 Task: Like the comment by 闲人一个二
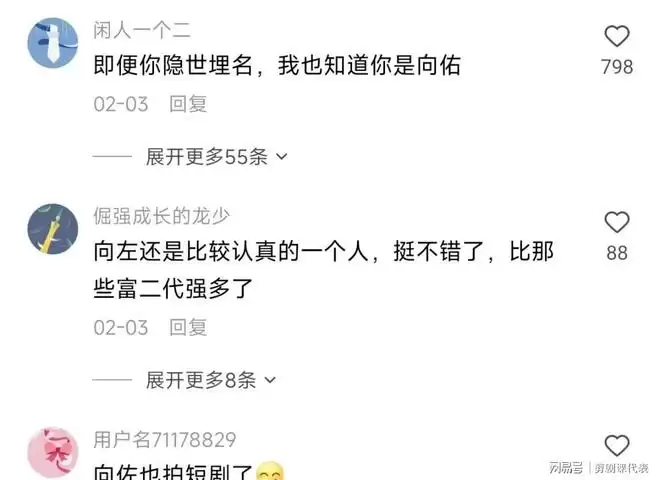click(617, 37)
